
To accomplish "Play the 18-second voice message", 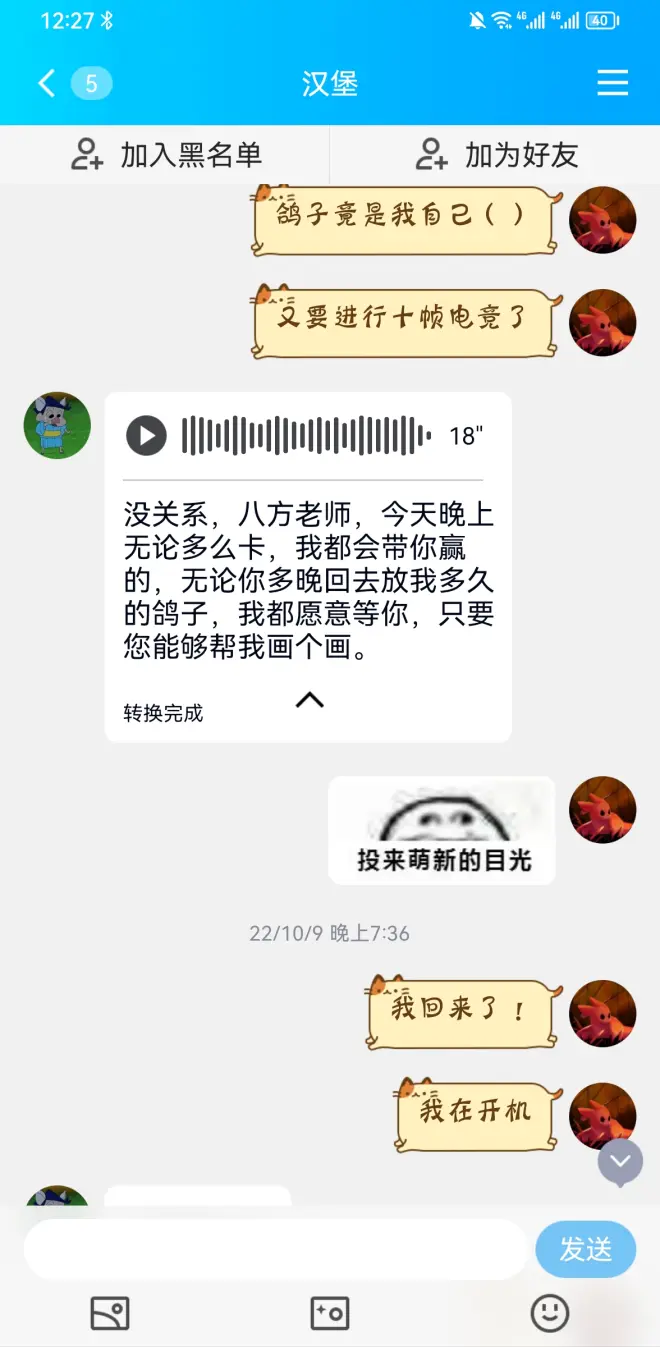I will coord(146,436).
